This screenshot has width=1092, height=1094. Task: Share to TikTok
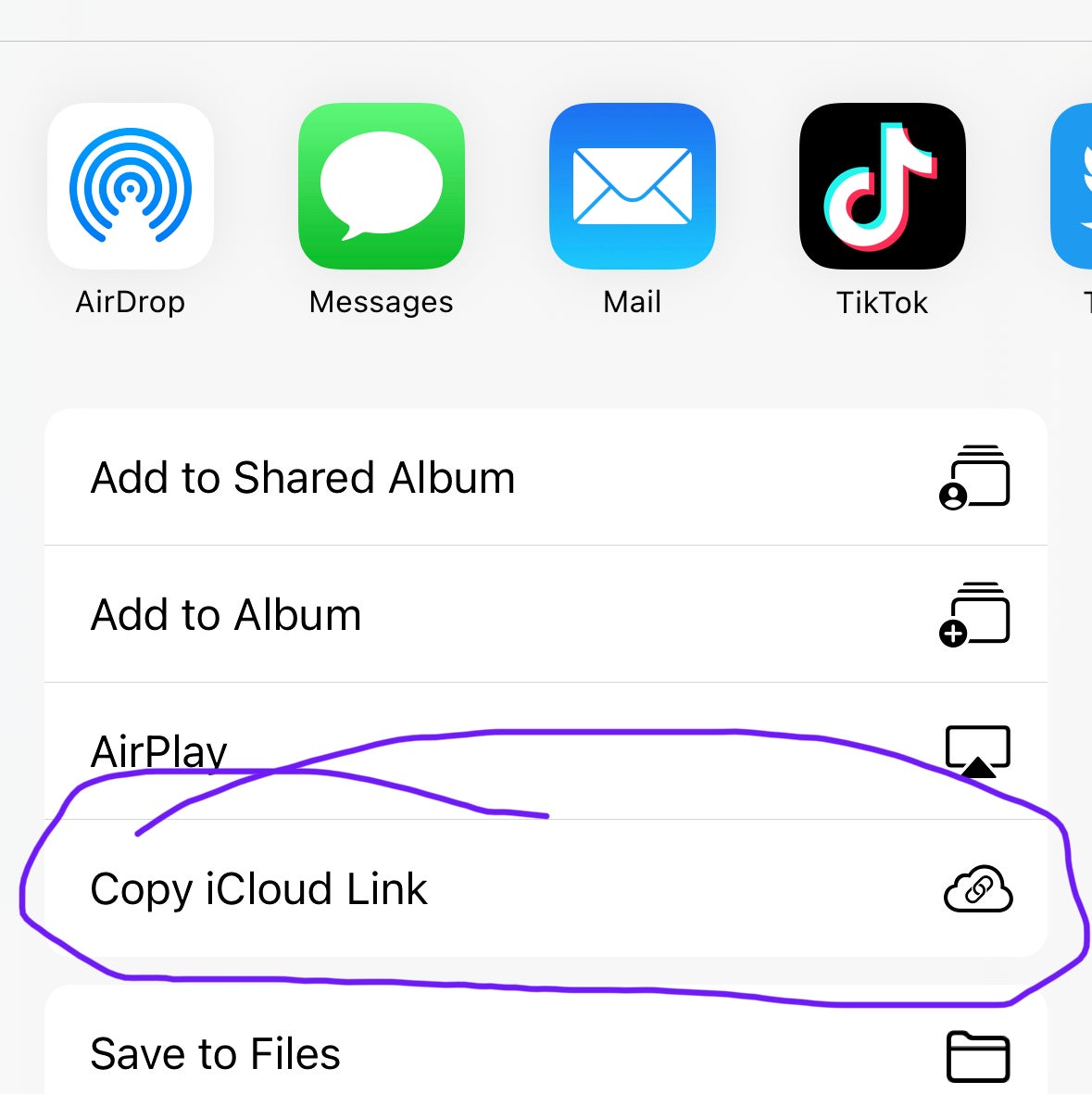pyautogui.click(x=882, y=186)
